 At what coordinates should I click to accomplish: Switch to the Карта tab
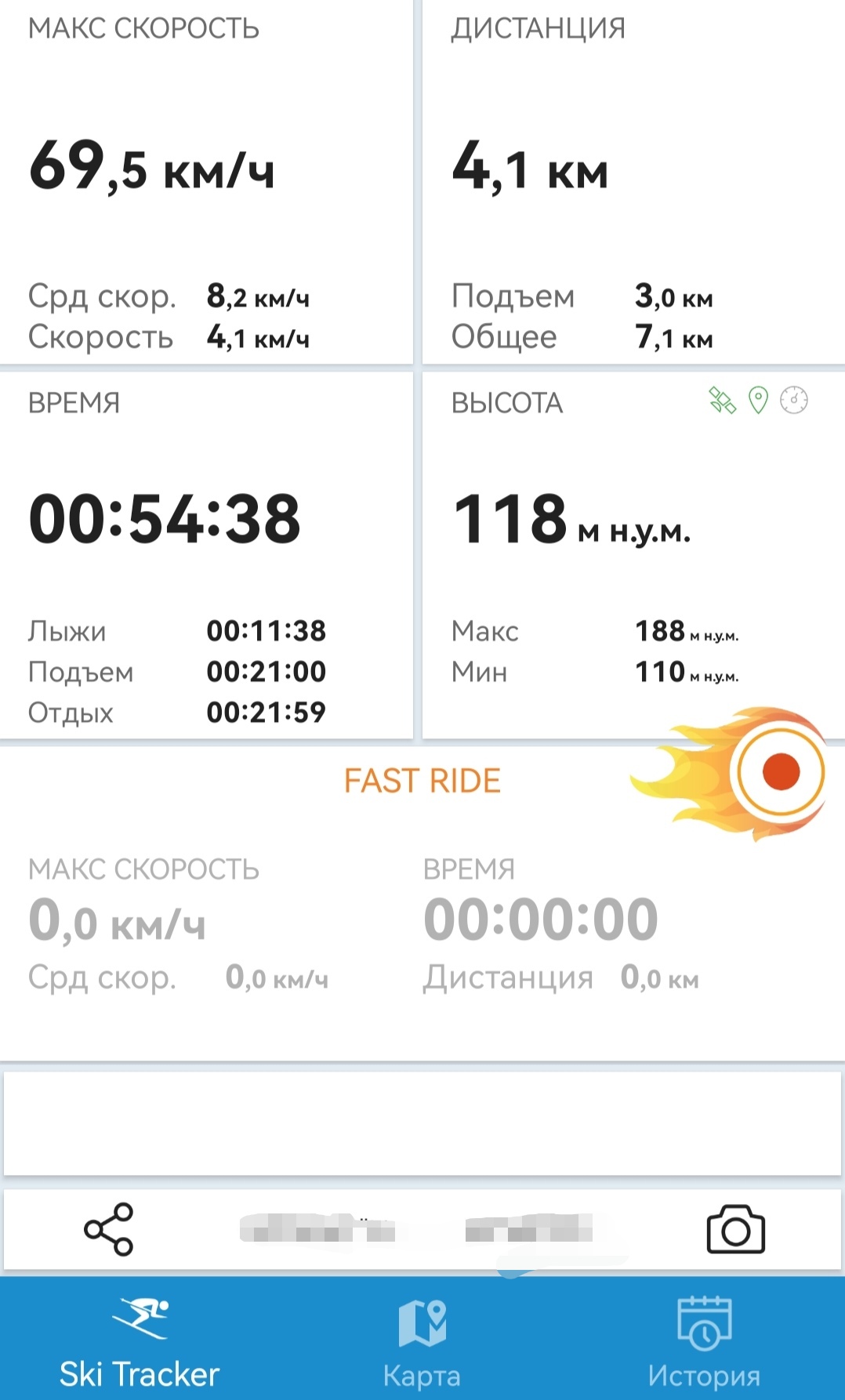(422, 1342)
